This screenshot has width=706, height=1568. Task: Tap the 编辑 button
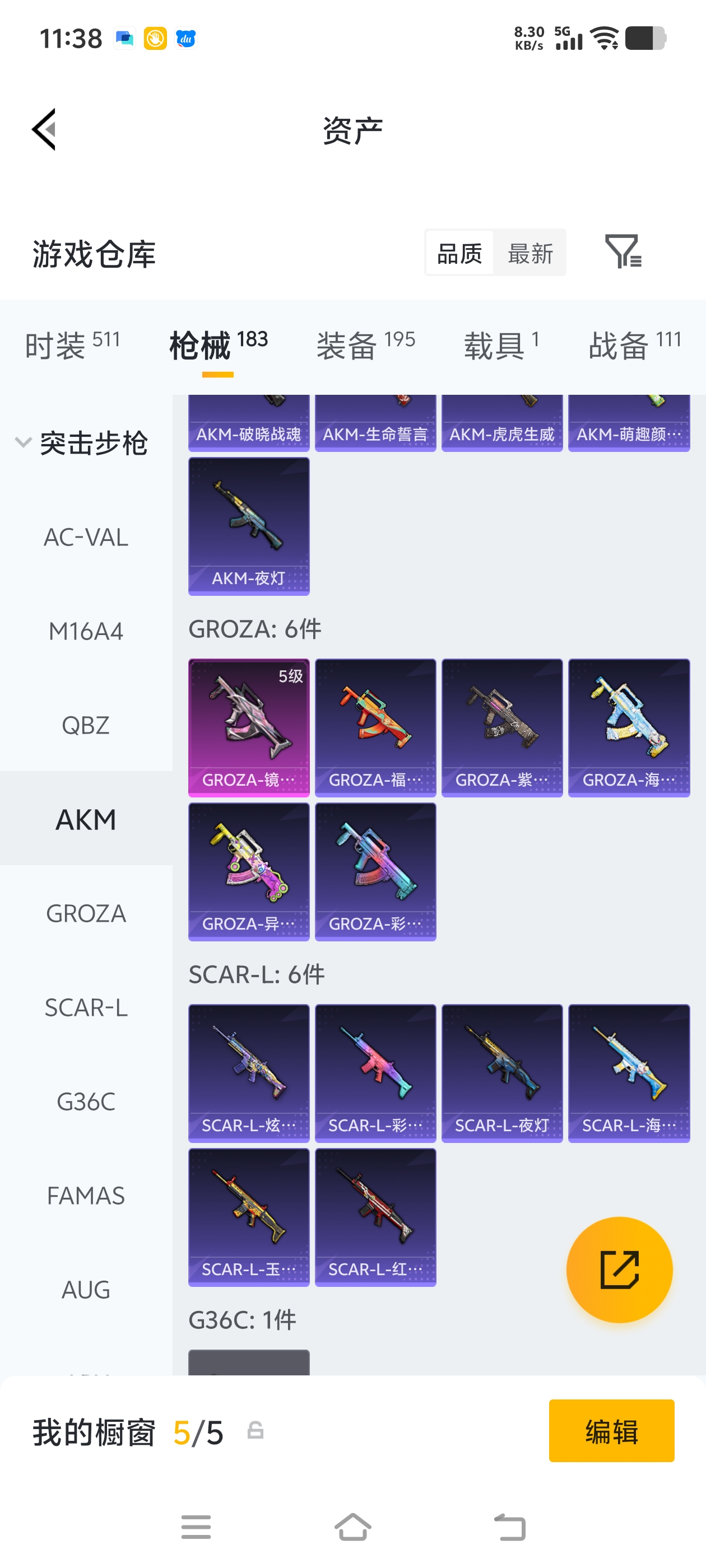coord(611,1431)
